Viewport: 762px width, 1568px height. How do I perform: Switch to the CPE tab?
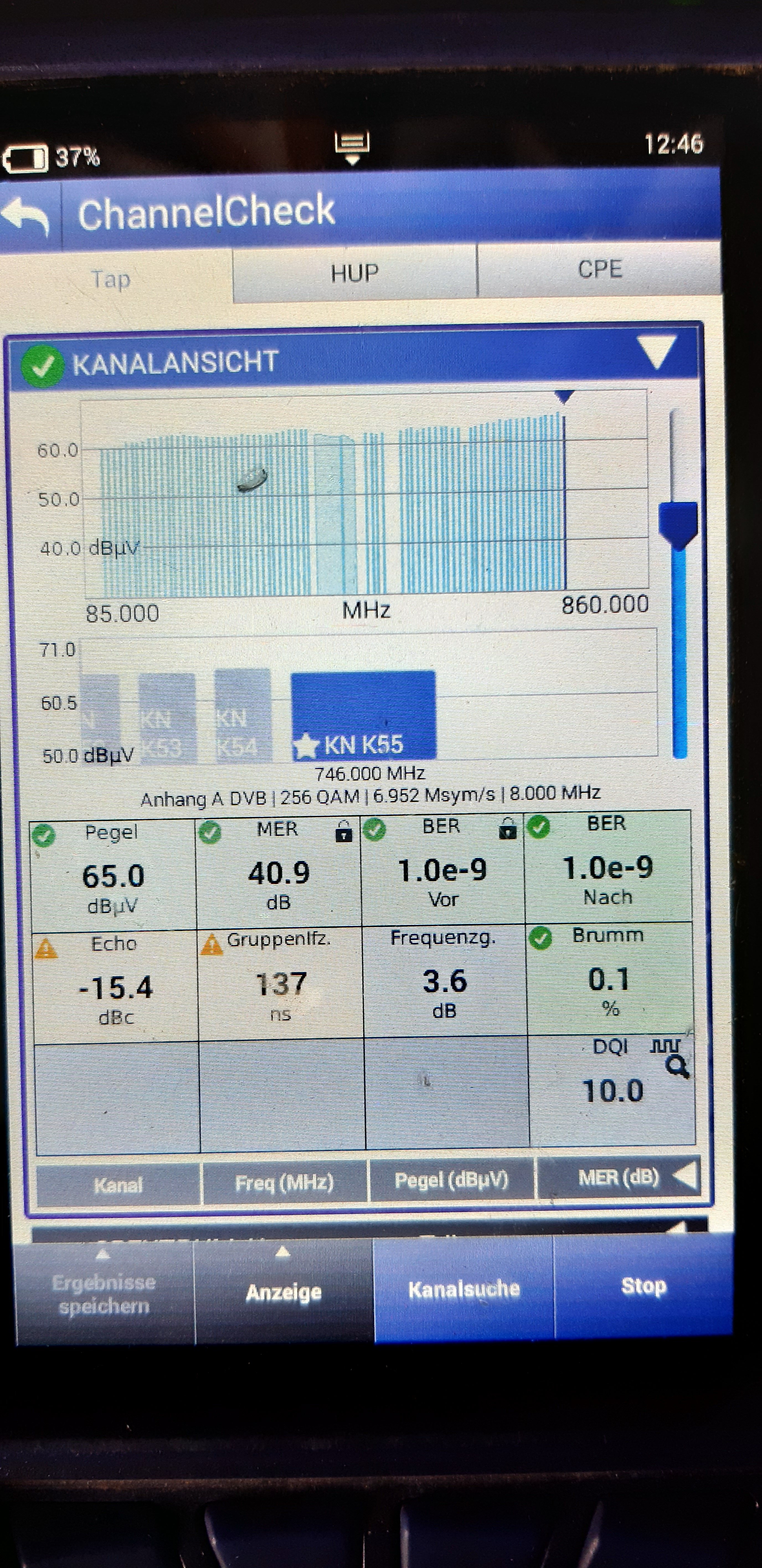point(599,270)
